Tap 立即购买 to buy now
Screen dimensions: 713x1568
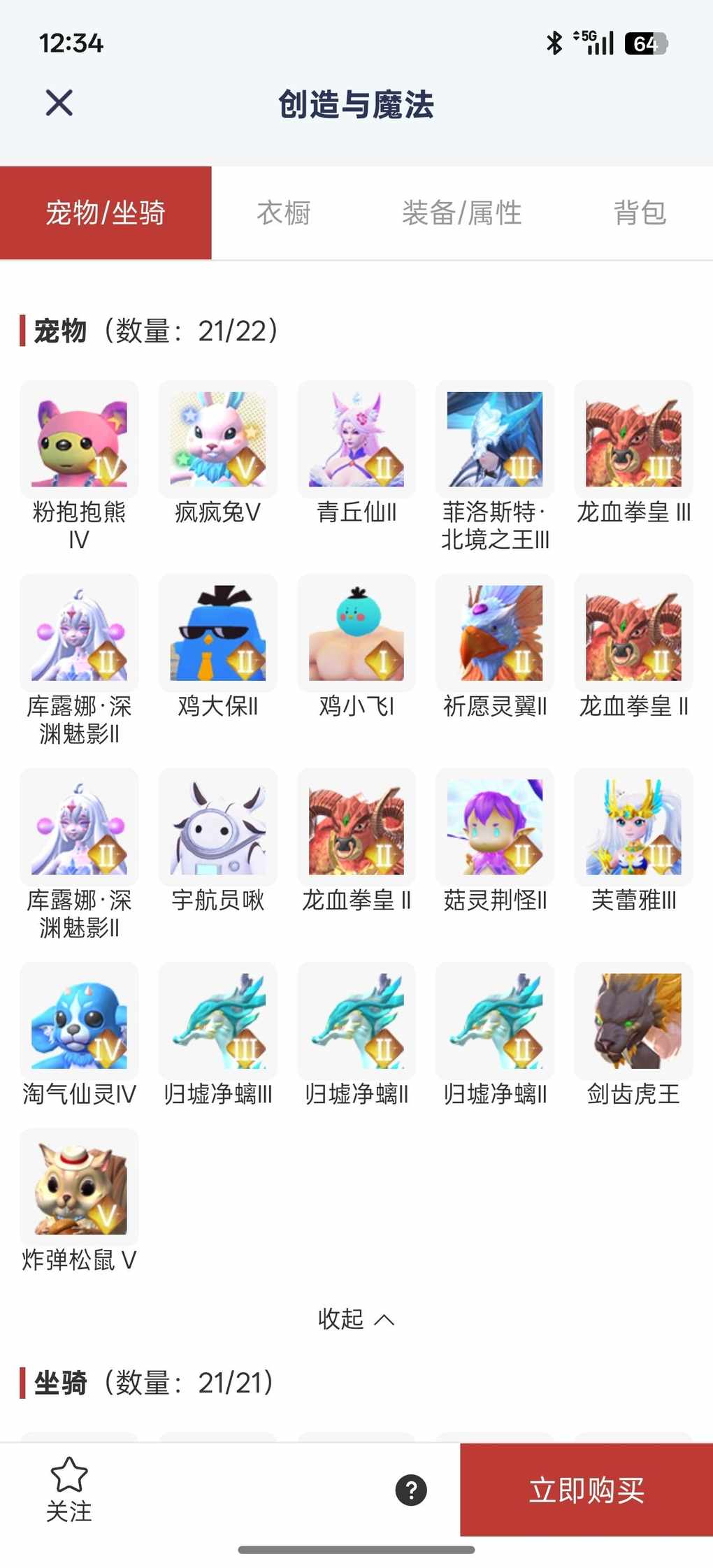(x=586, y=1490)
